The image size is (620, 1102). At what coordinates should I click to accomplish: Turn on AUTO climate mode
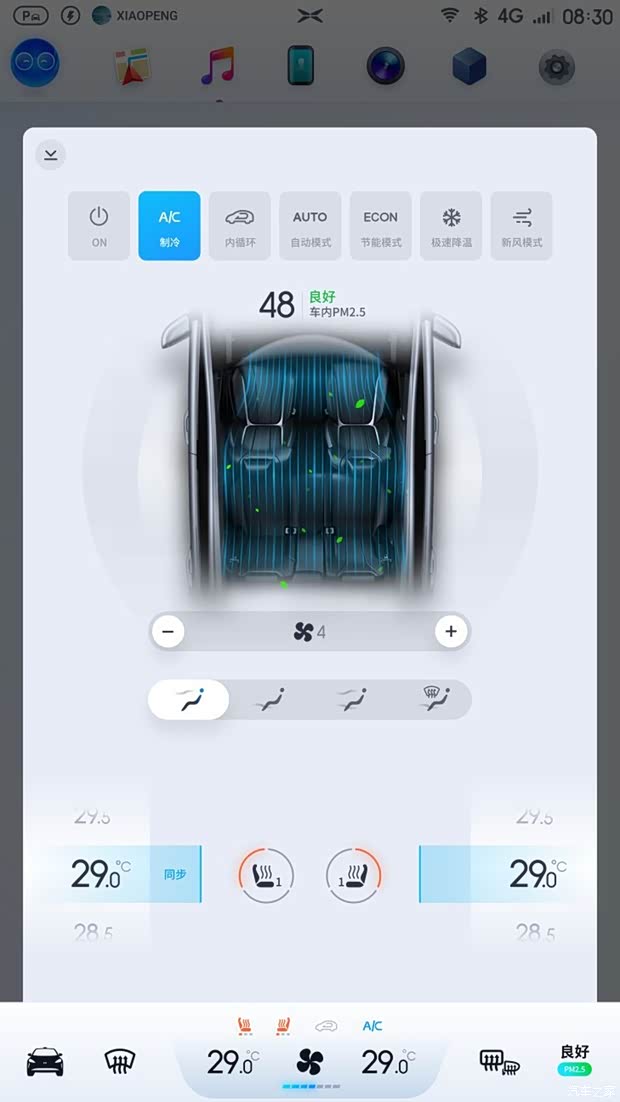[310, 226]
